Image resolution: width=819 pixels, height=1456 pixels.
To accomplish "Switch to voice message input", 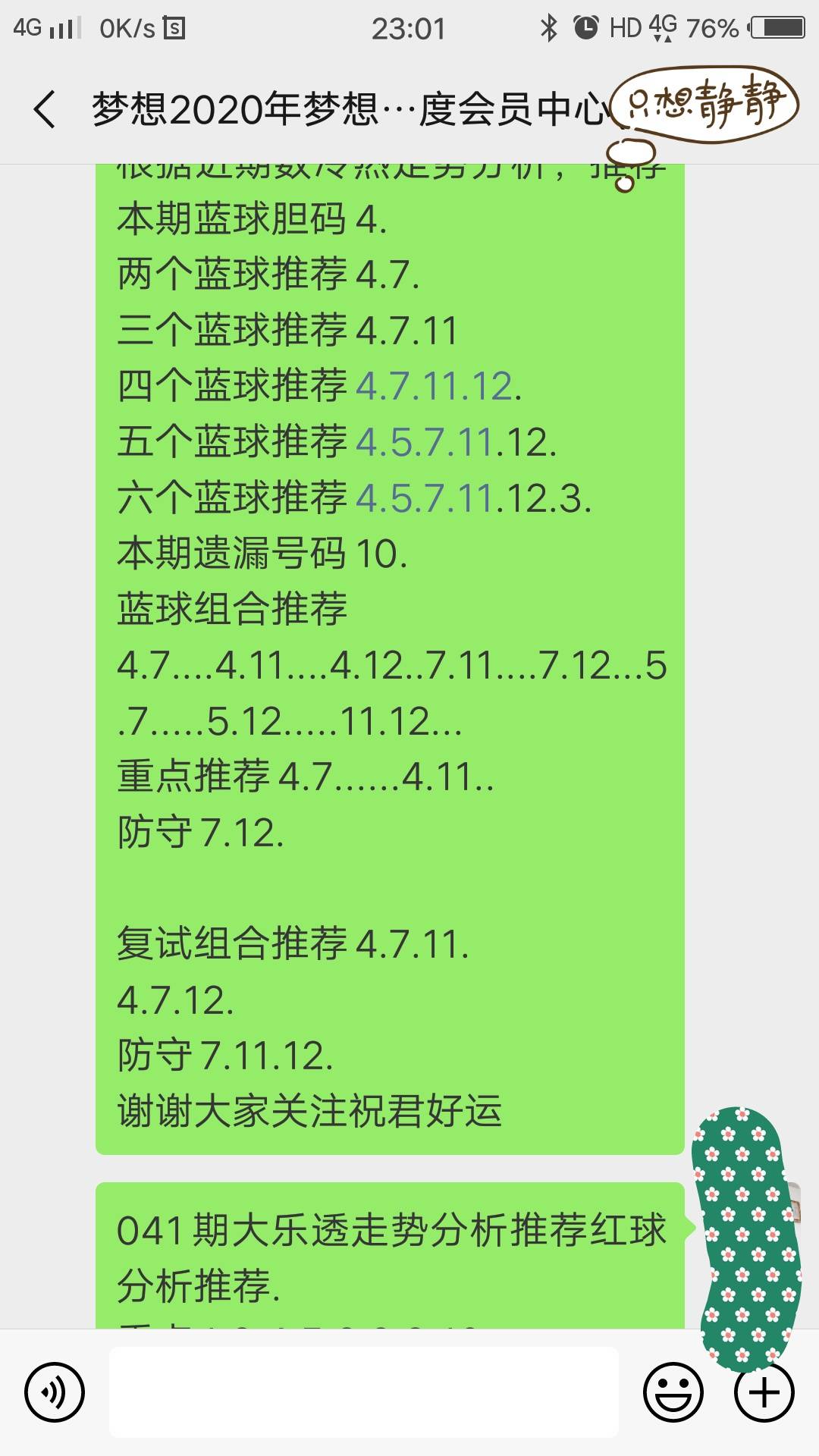I will [55, 1392].
